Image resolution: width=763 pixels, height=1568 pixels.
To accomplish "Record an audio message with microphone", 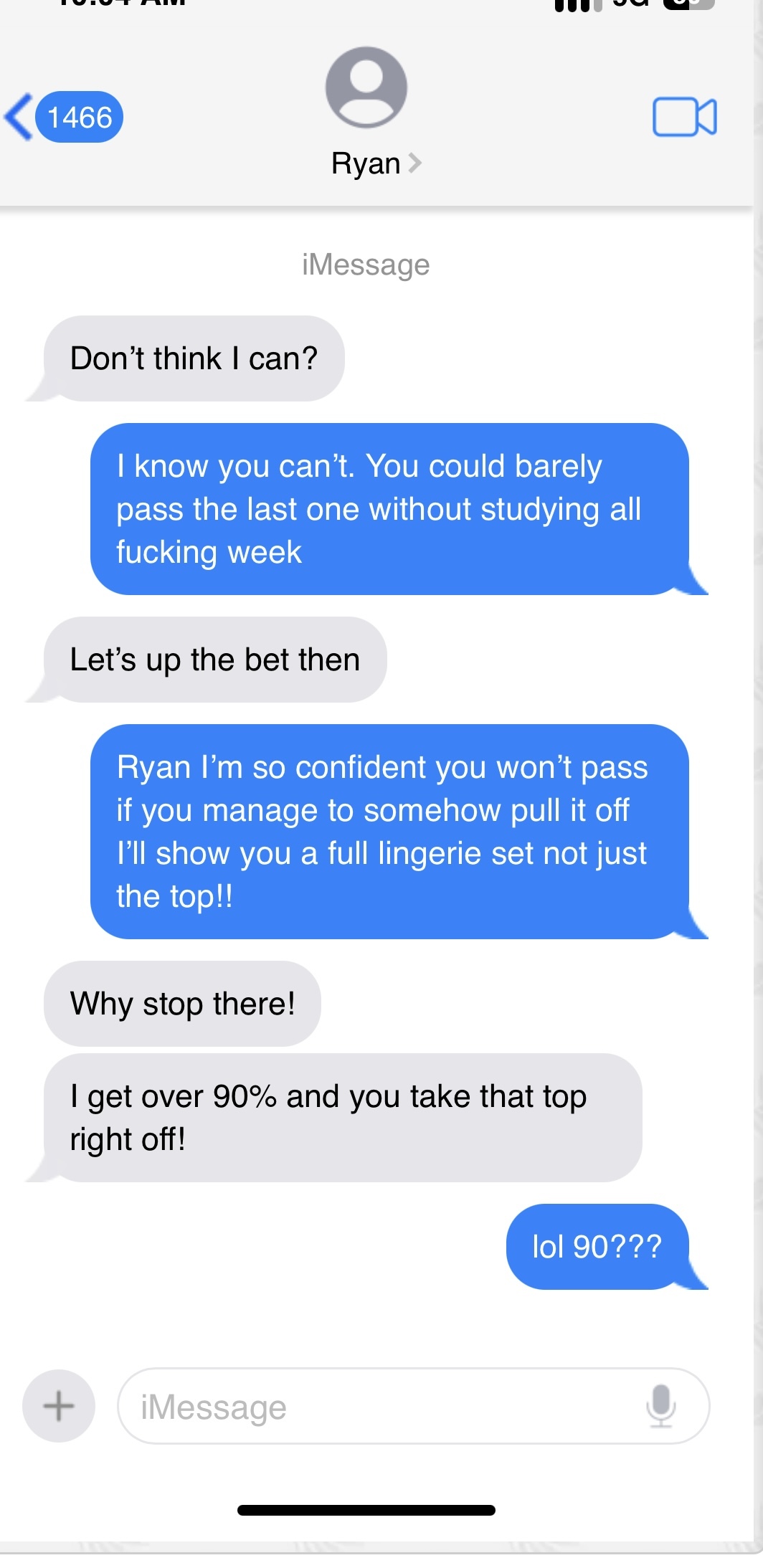I will pos(660,1406).
